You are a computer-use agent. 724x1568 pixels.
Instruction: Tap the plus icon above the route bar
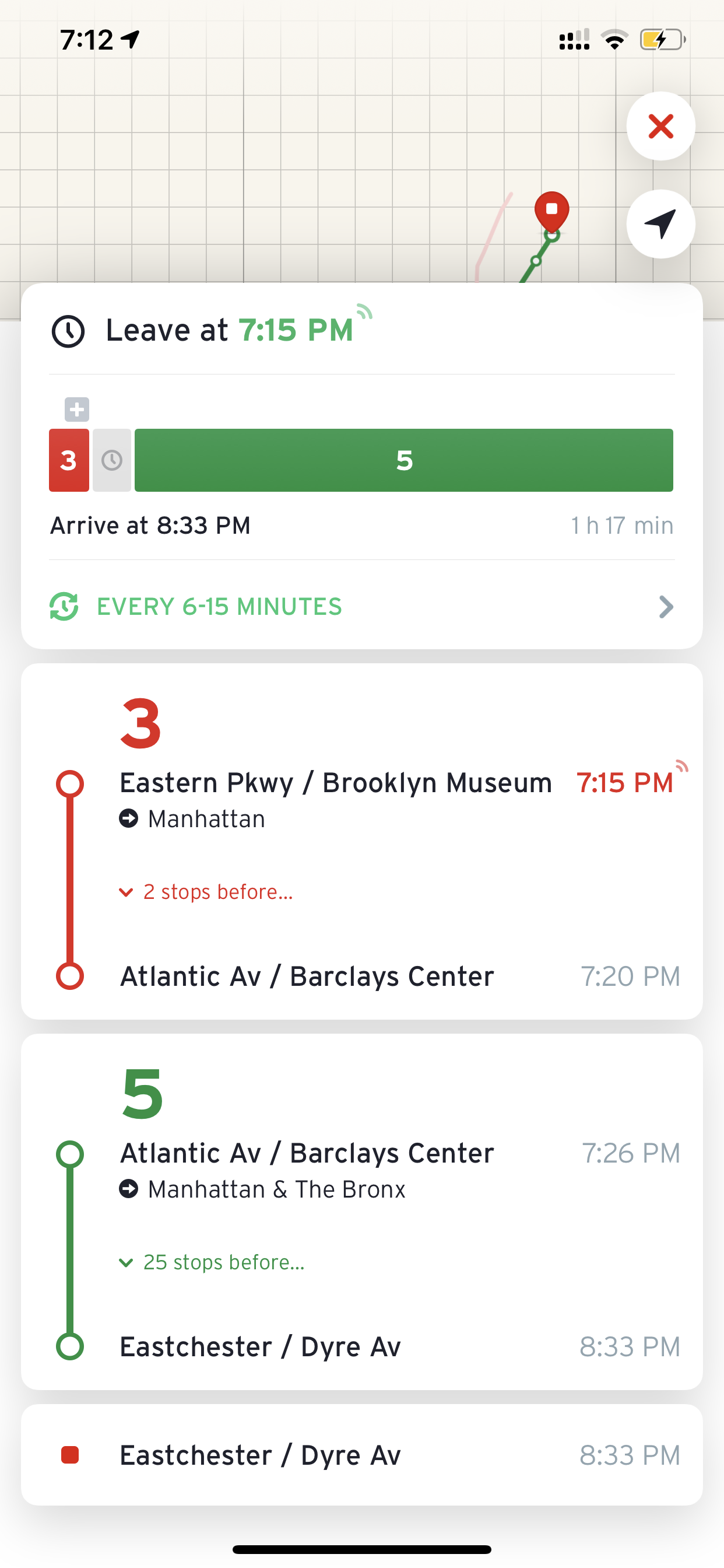click(78, 409)
